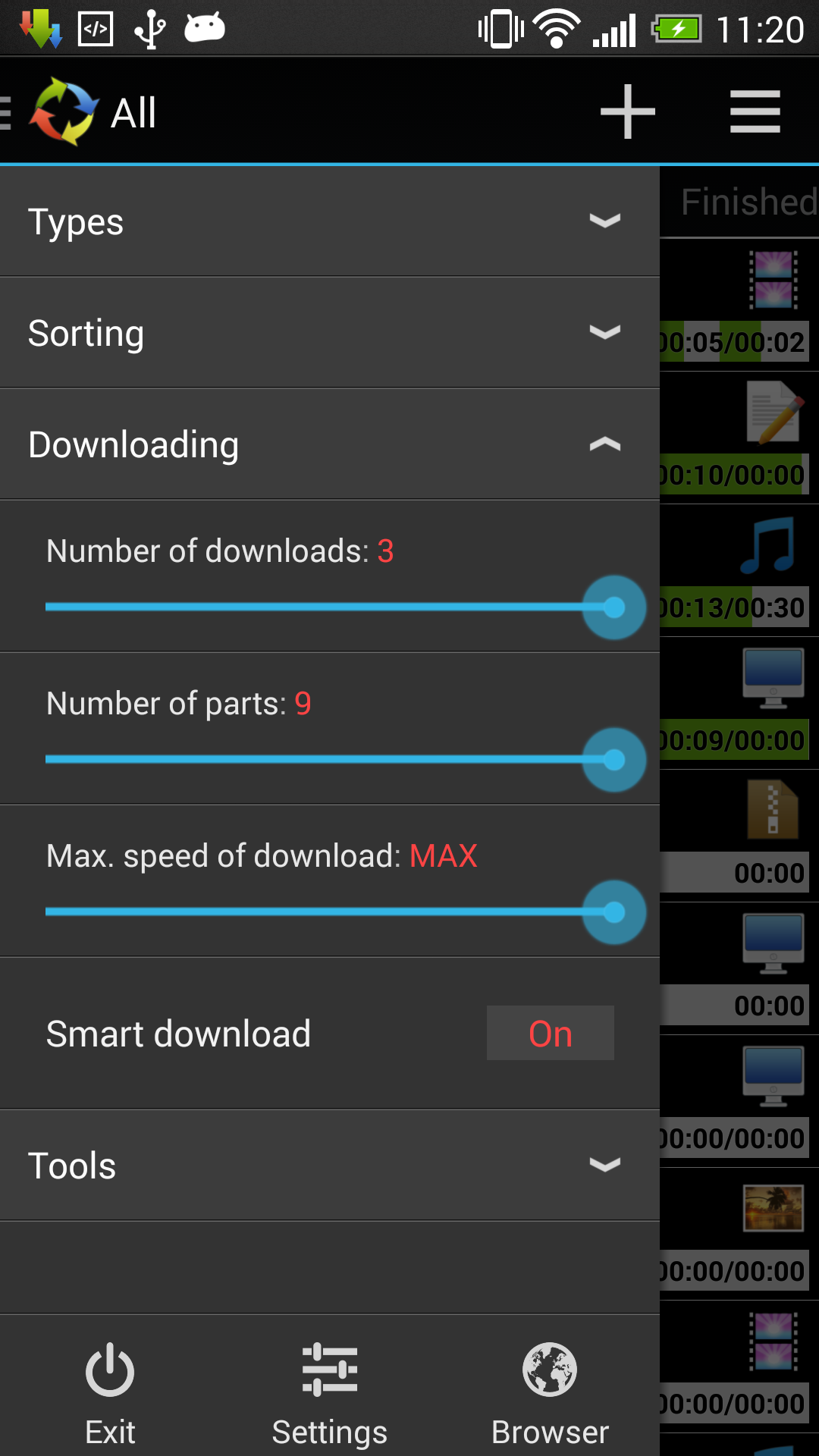Expand the Types section

click(329, 221)
